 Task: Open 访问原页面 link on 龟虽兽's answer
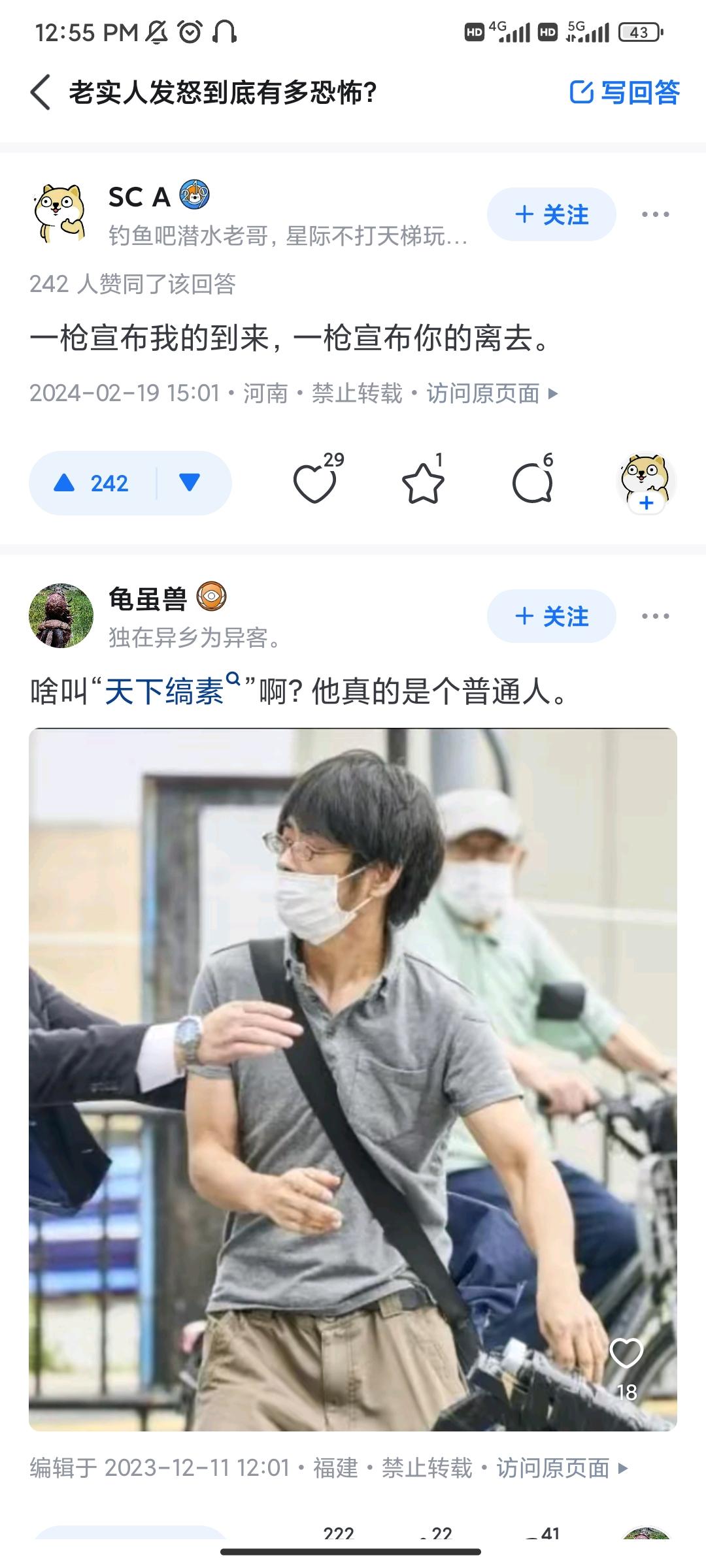coord(562,1468)
